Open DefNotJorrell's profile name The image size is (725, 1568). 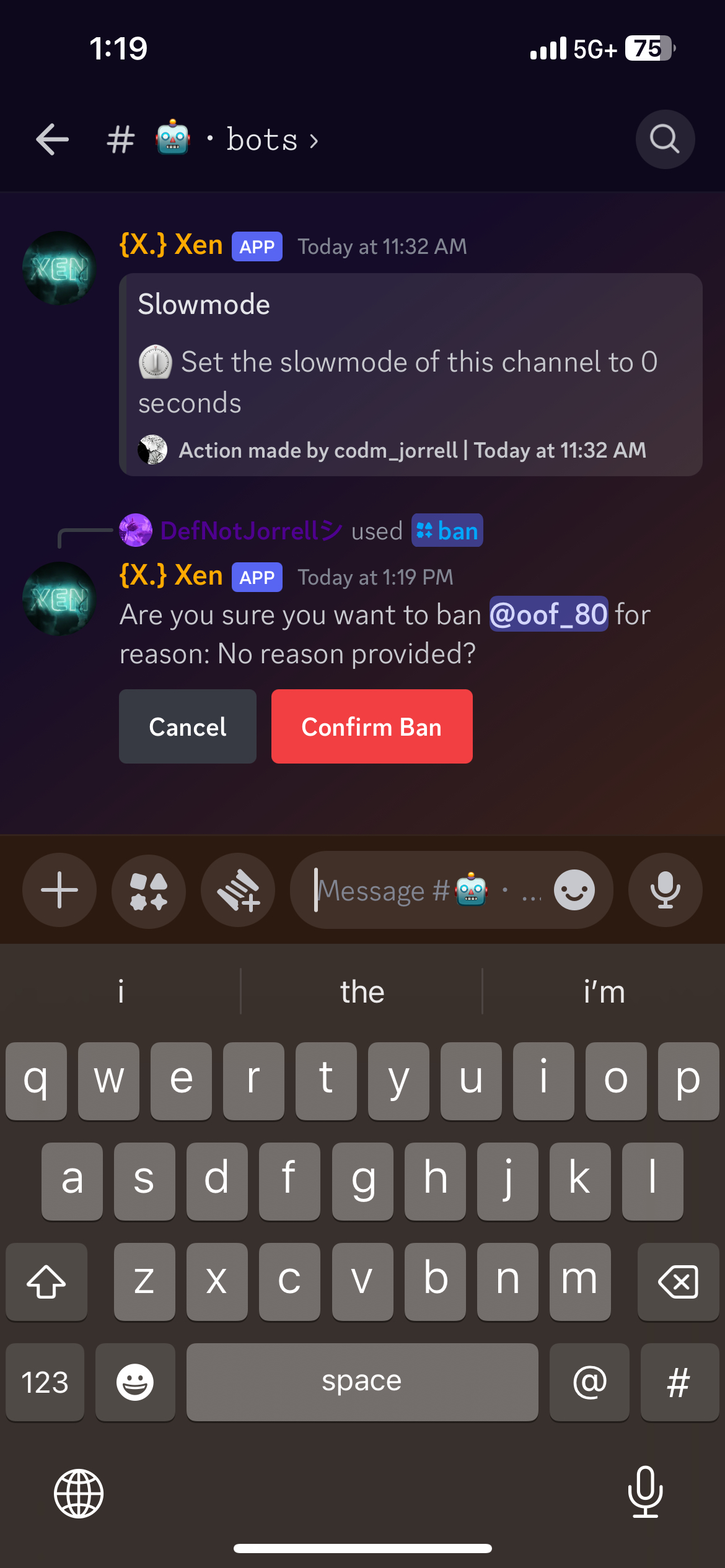(x=251, y=531)
